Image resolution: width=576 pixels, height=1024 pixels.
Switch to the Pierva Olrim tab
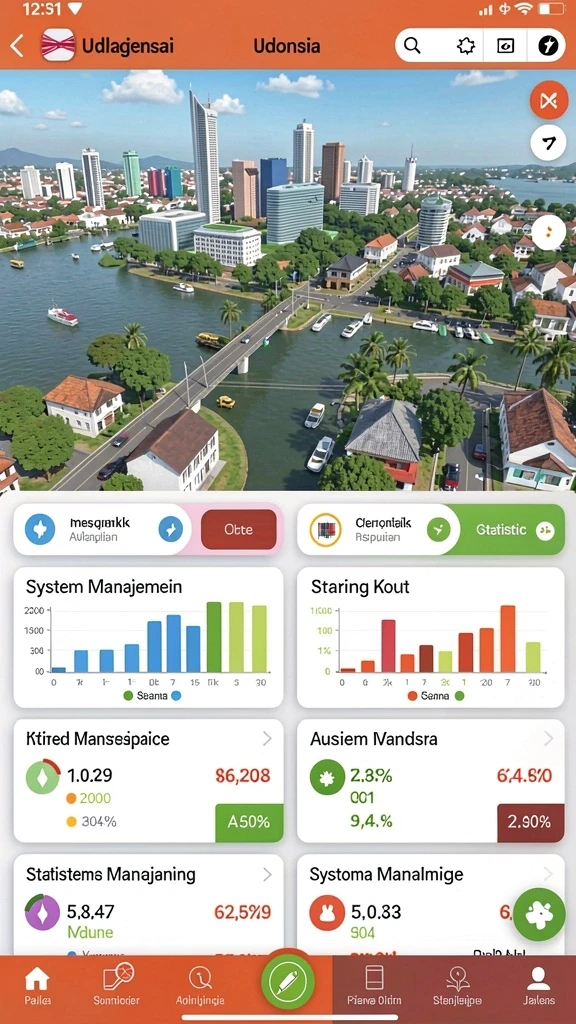tap(374, 985)
